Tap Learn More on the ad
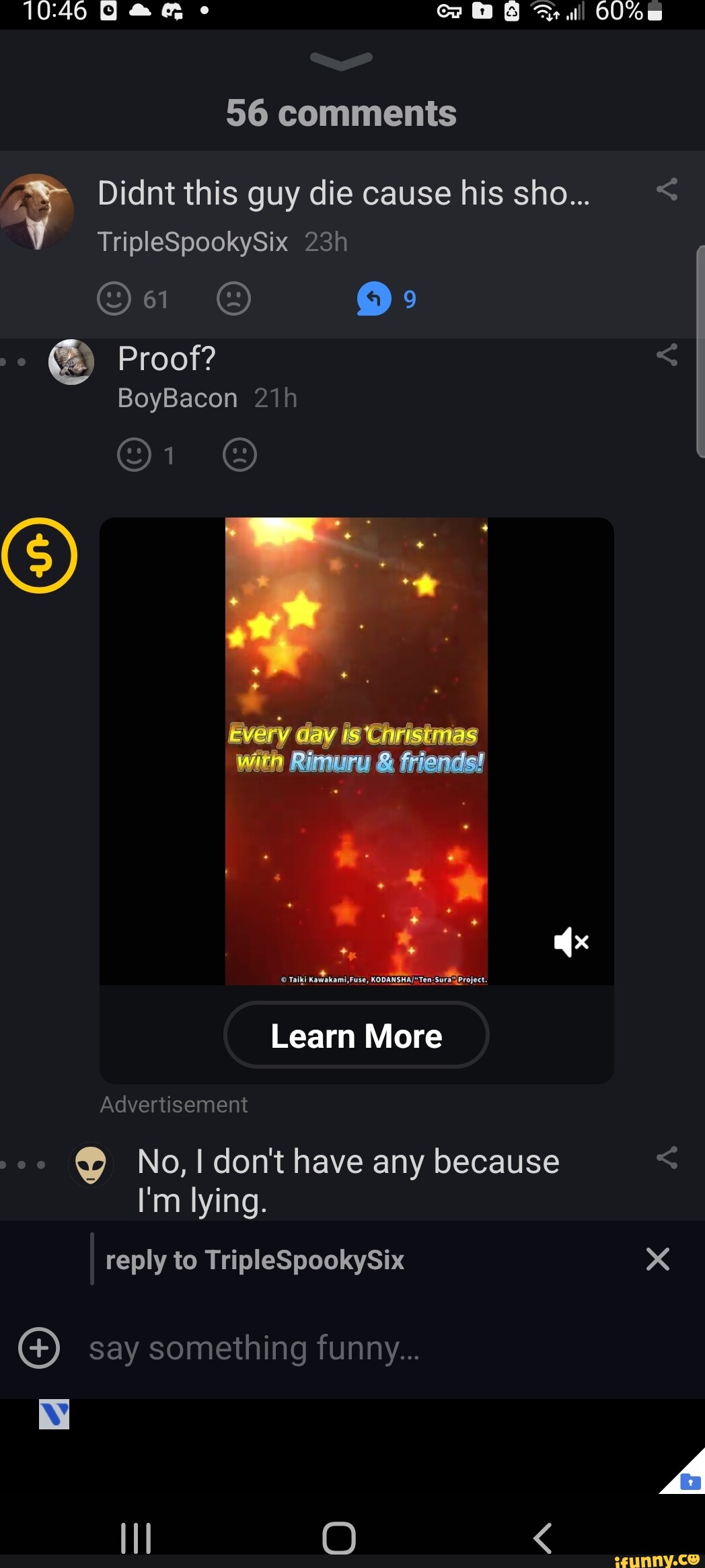 pos(356,1036)
